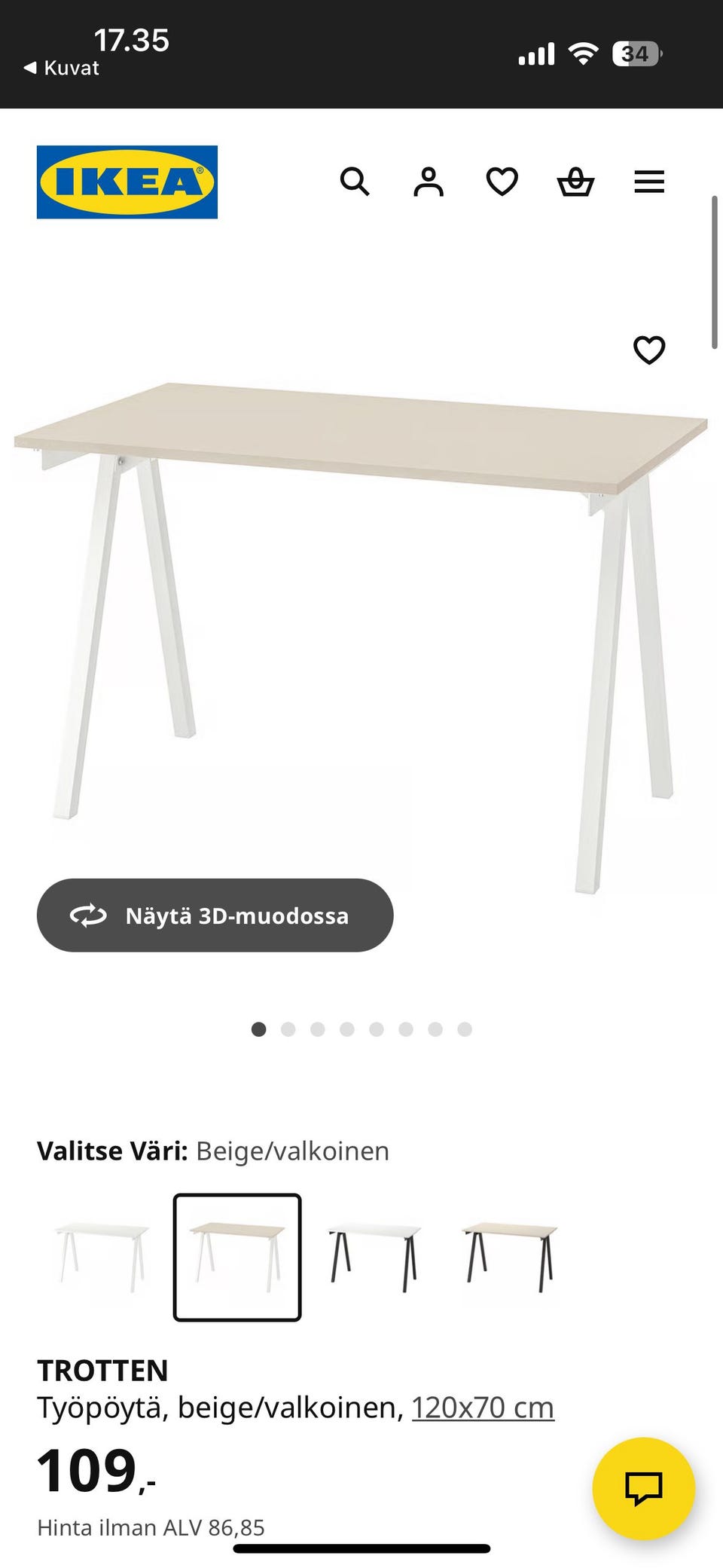Open the search icon in the header
Image resolution: width=723 pixels, height=1568 pixels.
[x=354, y=182]
